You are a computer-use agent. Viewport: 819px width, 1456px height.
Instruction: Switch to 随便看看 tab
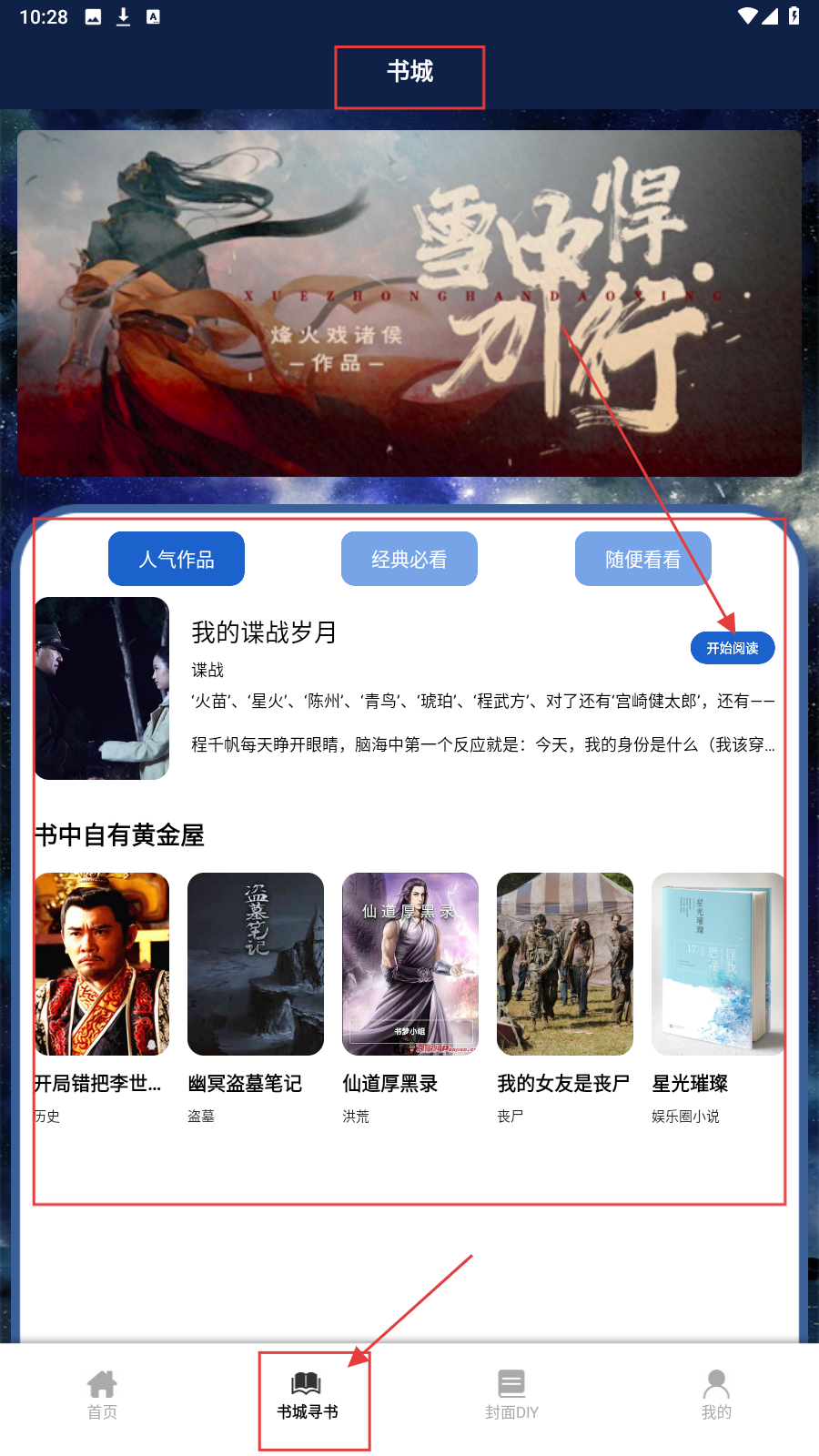coord(642,559)
